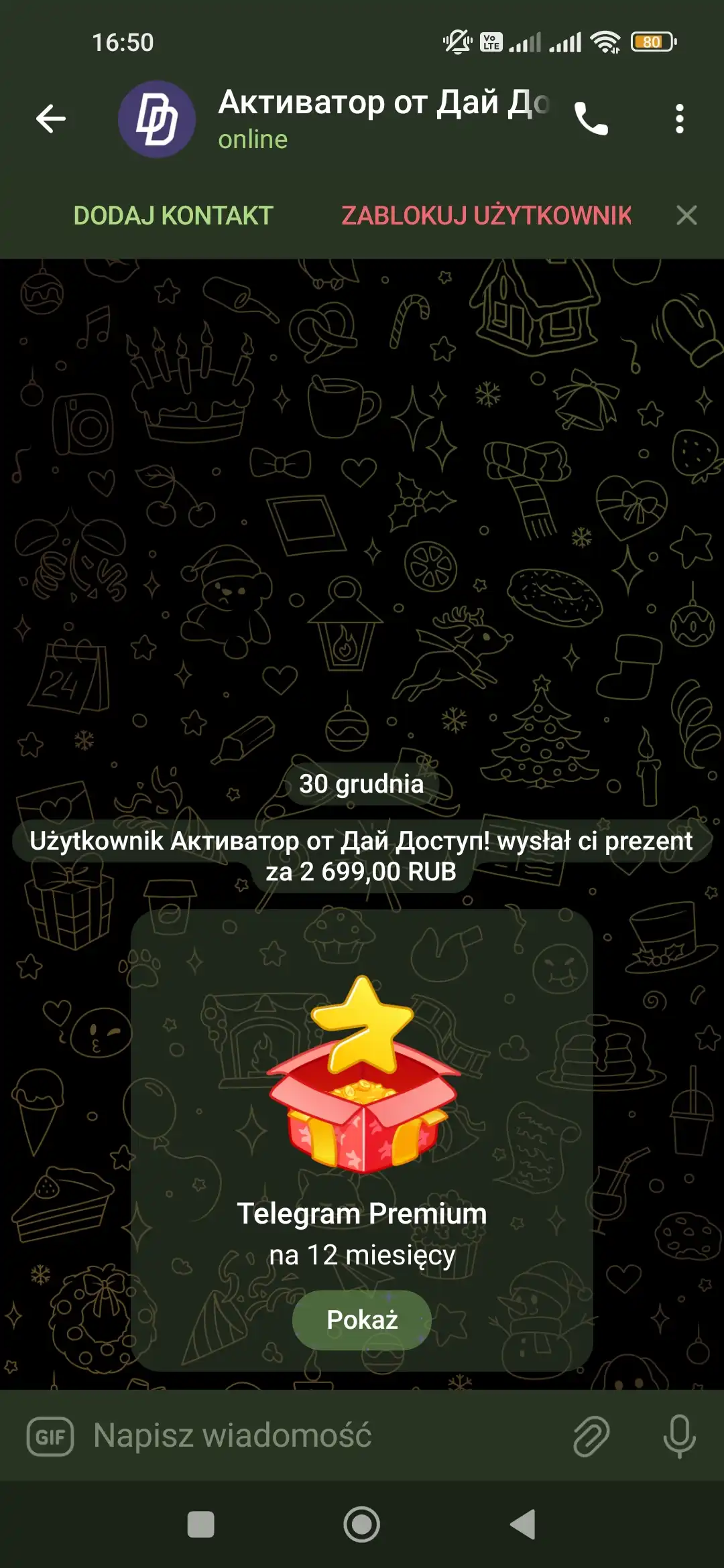Dismiss the add/block contact bar
Image resolution: width=724 pixels, height=1568 pixels.
point(686,216)
